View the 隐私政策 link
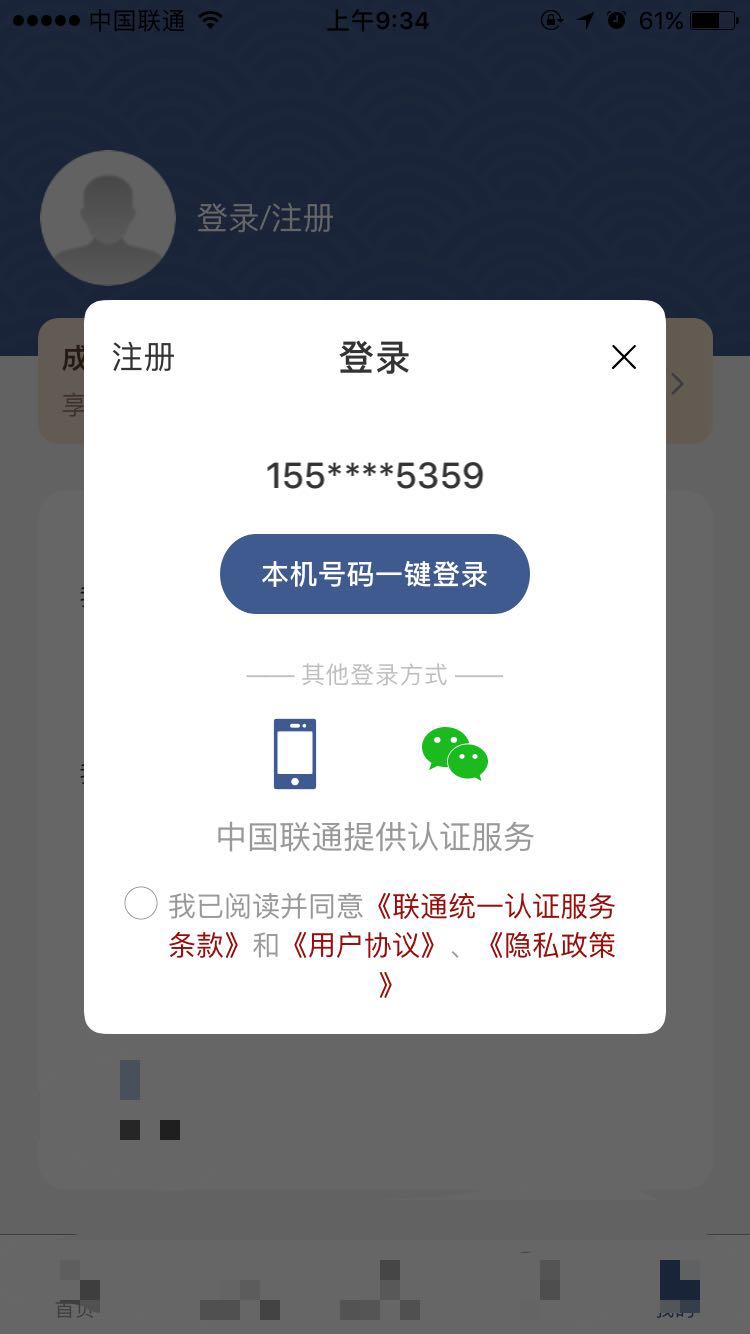The image size is (750, 1334). click(550, 946)
